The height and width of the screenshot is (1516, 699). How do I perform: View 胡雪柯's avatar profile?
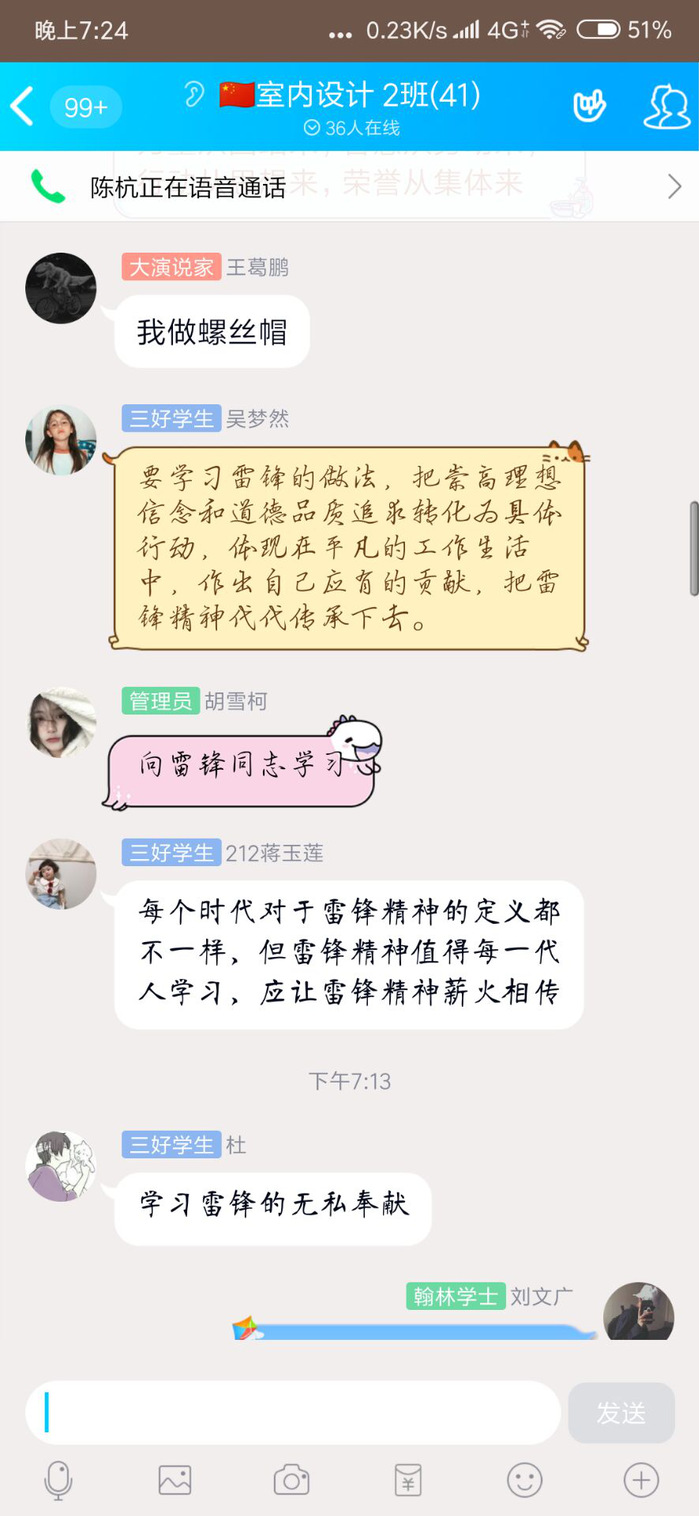60,722
